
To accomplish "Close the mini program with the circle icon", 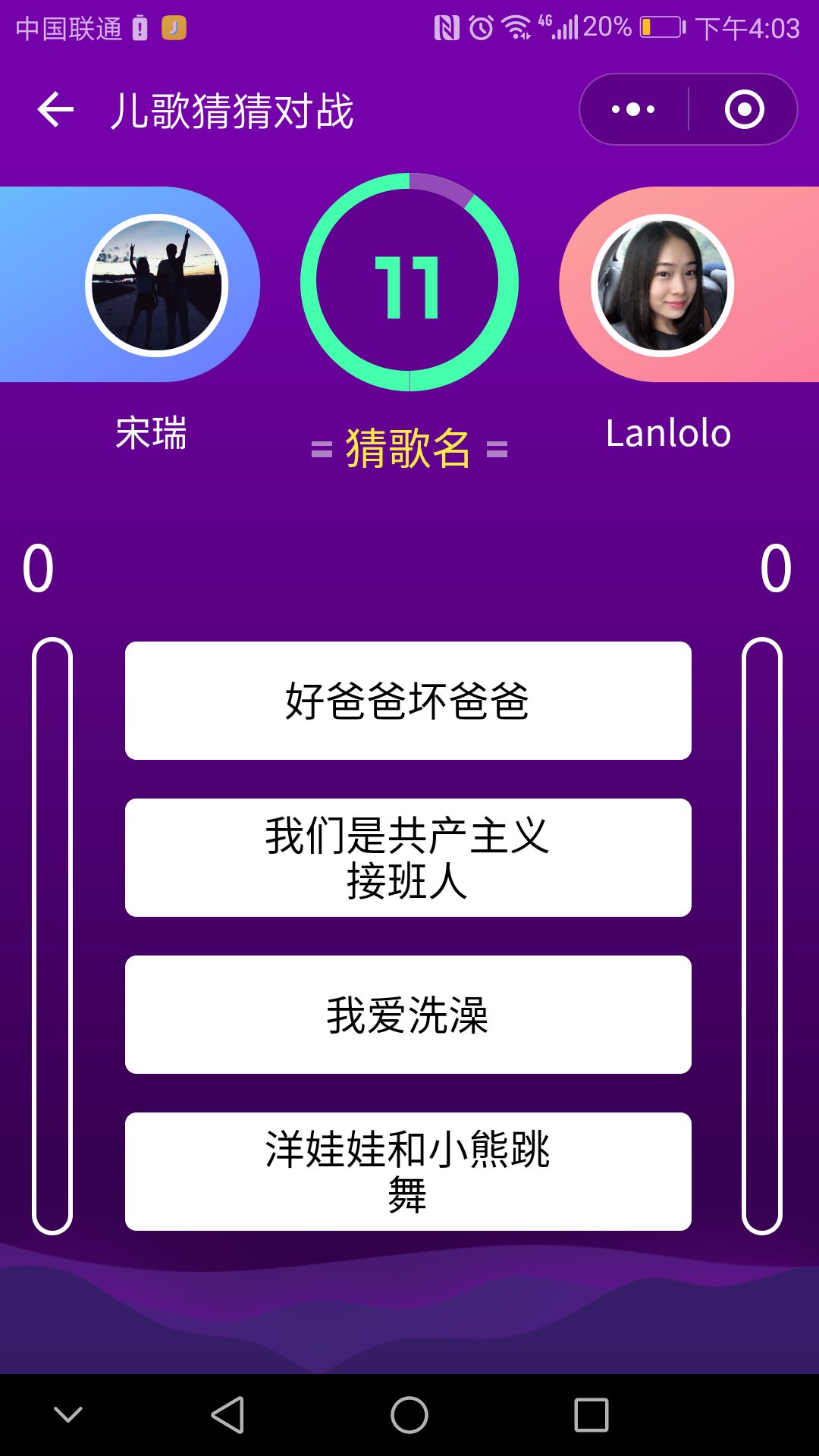I will click(744, 109).
